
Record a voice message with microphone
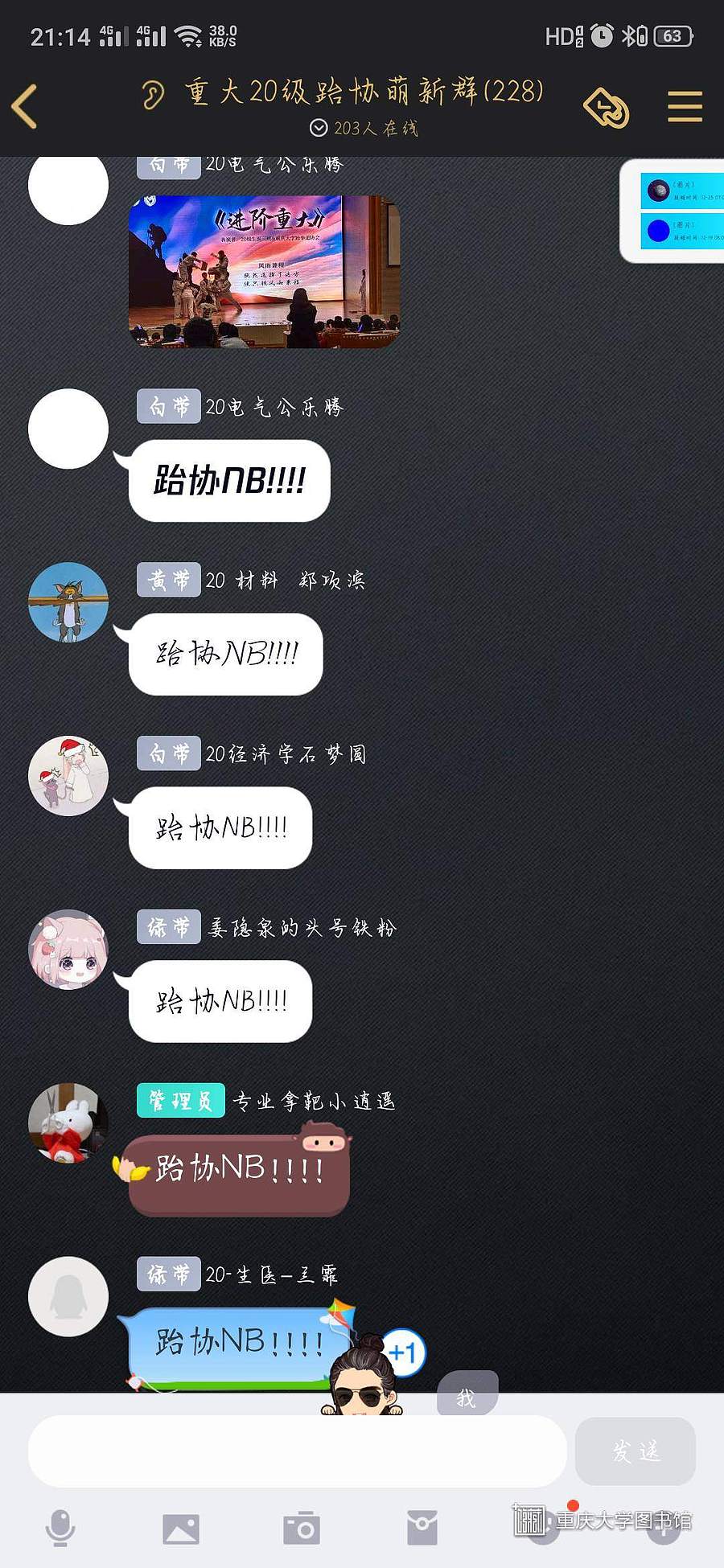[60, 1528]
